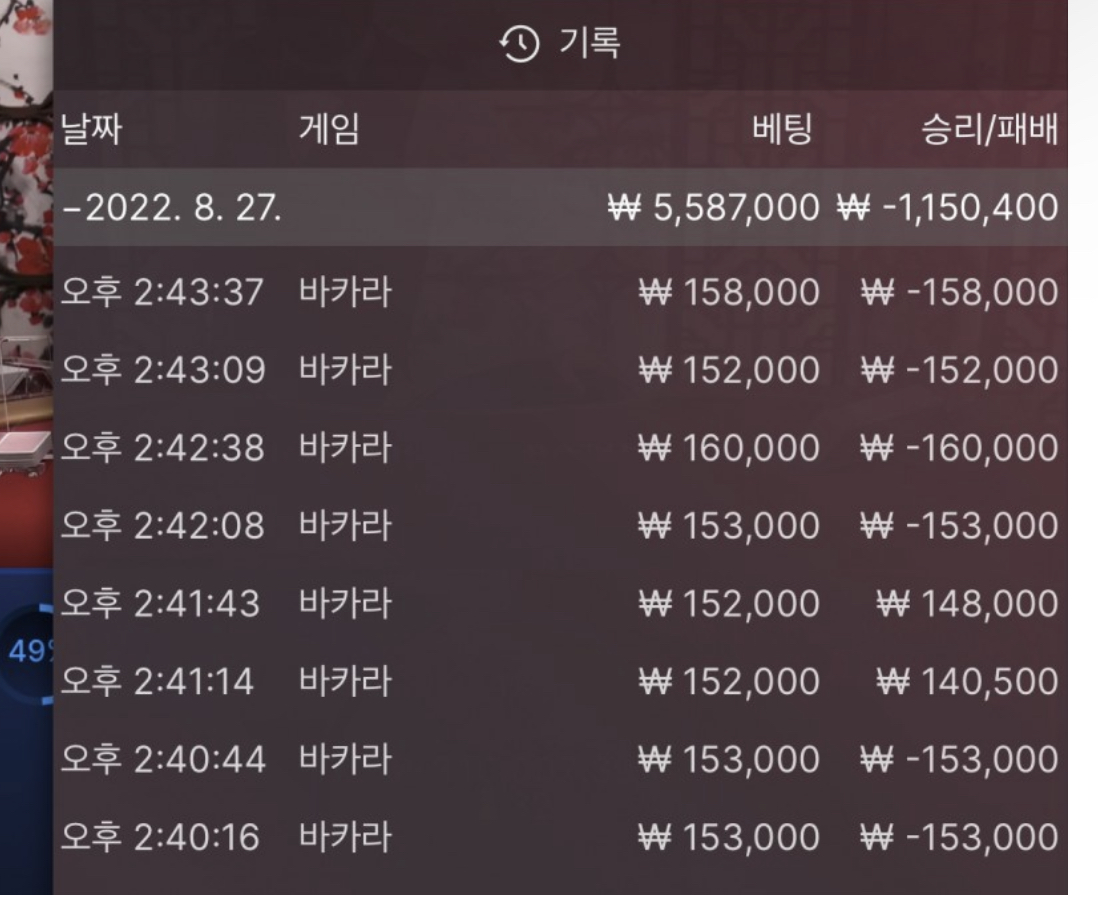View the 오후 2:41:14 바카라 result
Image resolution: width=1098 pixels, height=901 pixels.
coord(558,682)
